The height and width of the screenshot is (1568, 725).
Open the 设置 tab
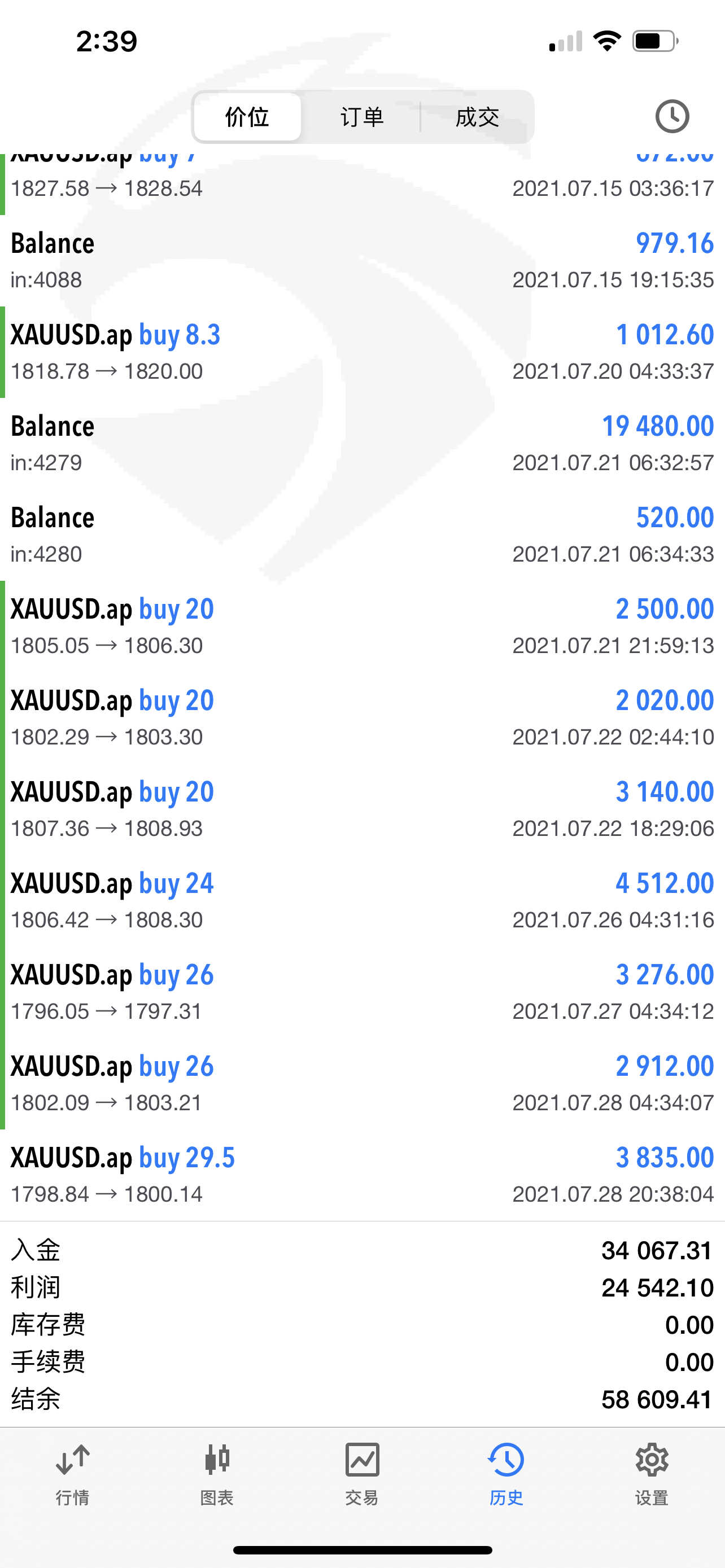[652, 1473]
